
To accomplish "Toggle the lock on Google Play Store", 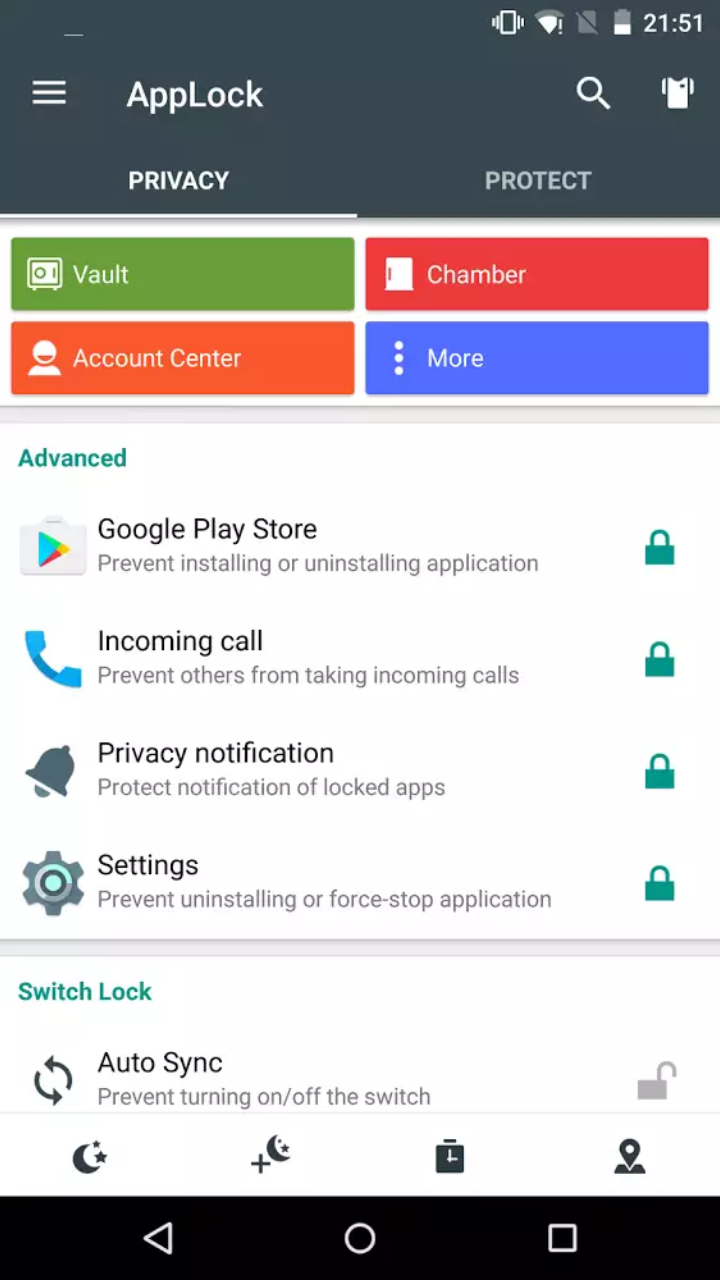I will click(x=660, y=547).
